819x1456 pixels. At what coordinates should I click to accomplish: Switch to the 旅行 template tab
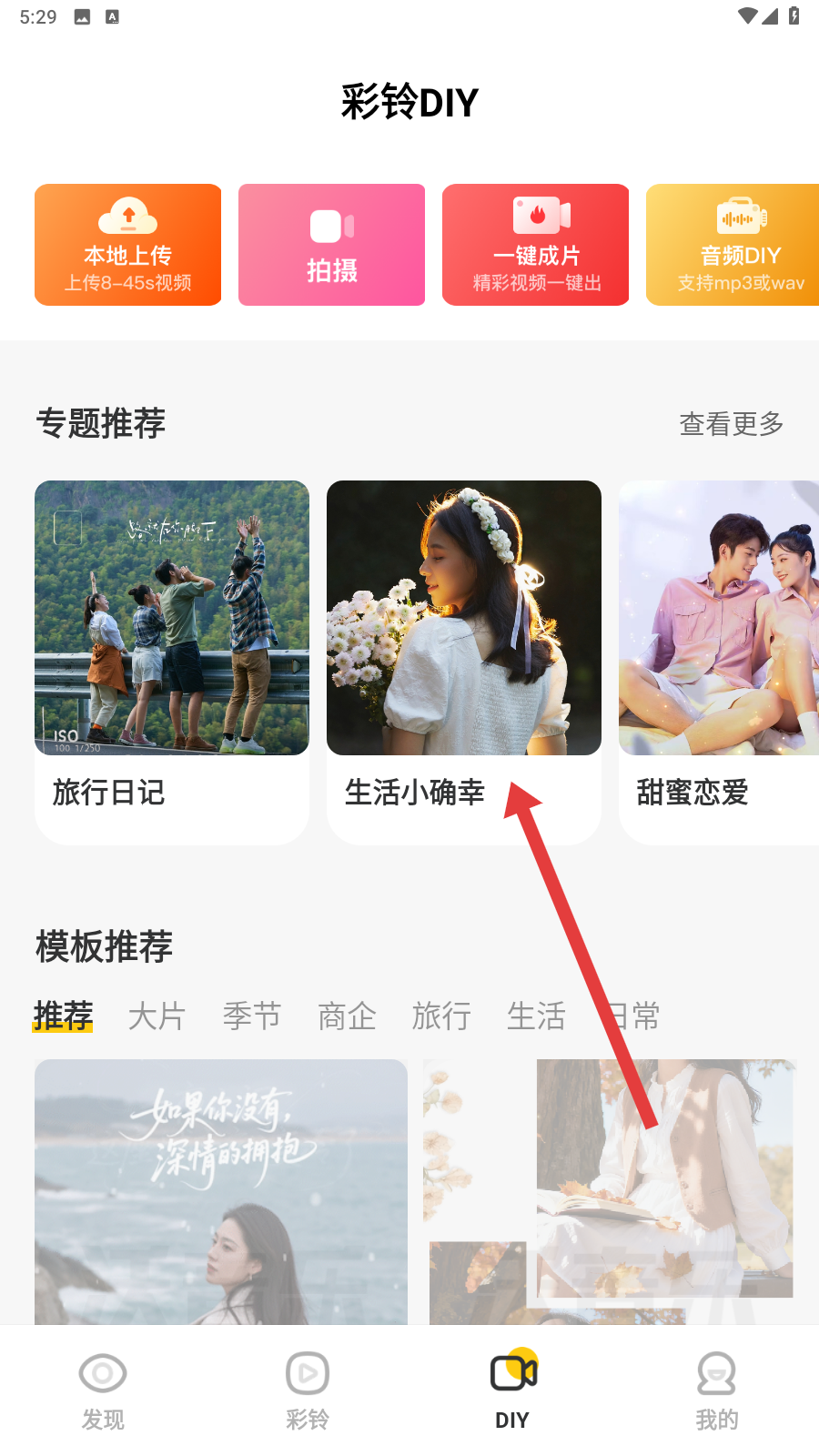click(x=441, y=1016)
